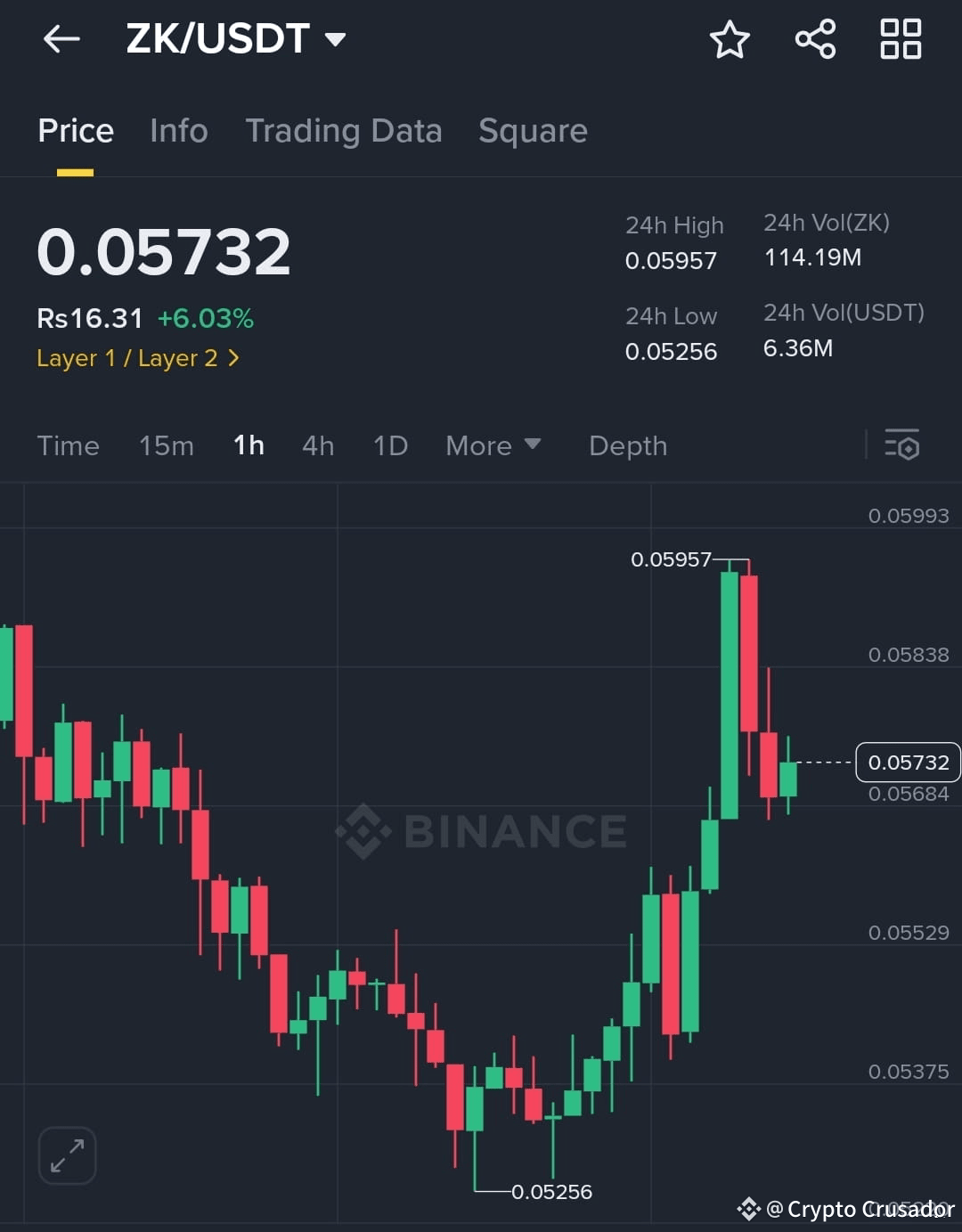
Task: Share the ZK/USDT chart
Action: (813, 39)
